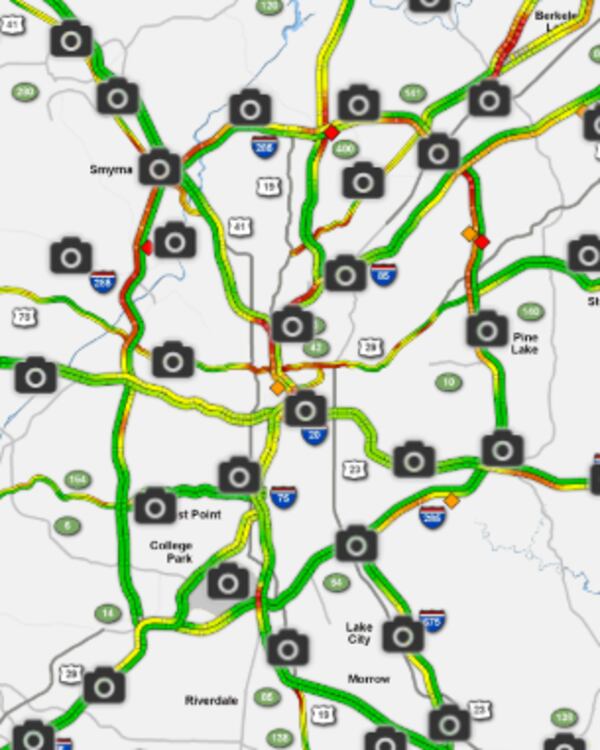View the orange incident marker above I-285 south shield
Viewport: 600px width, 750px height.
(x=452, y=500)
